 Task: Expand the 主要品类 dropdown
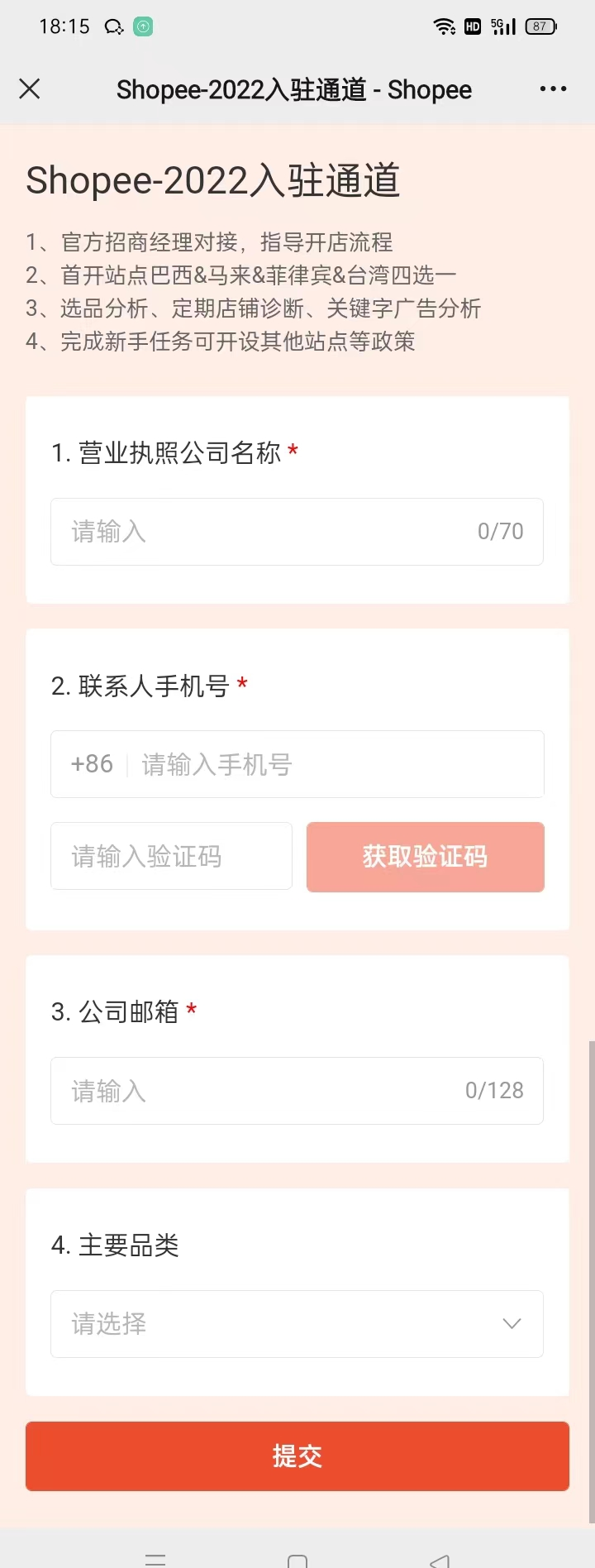[x=297, y=1323]
